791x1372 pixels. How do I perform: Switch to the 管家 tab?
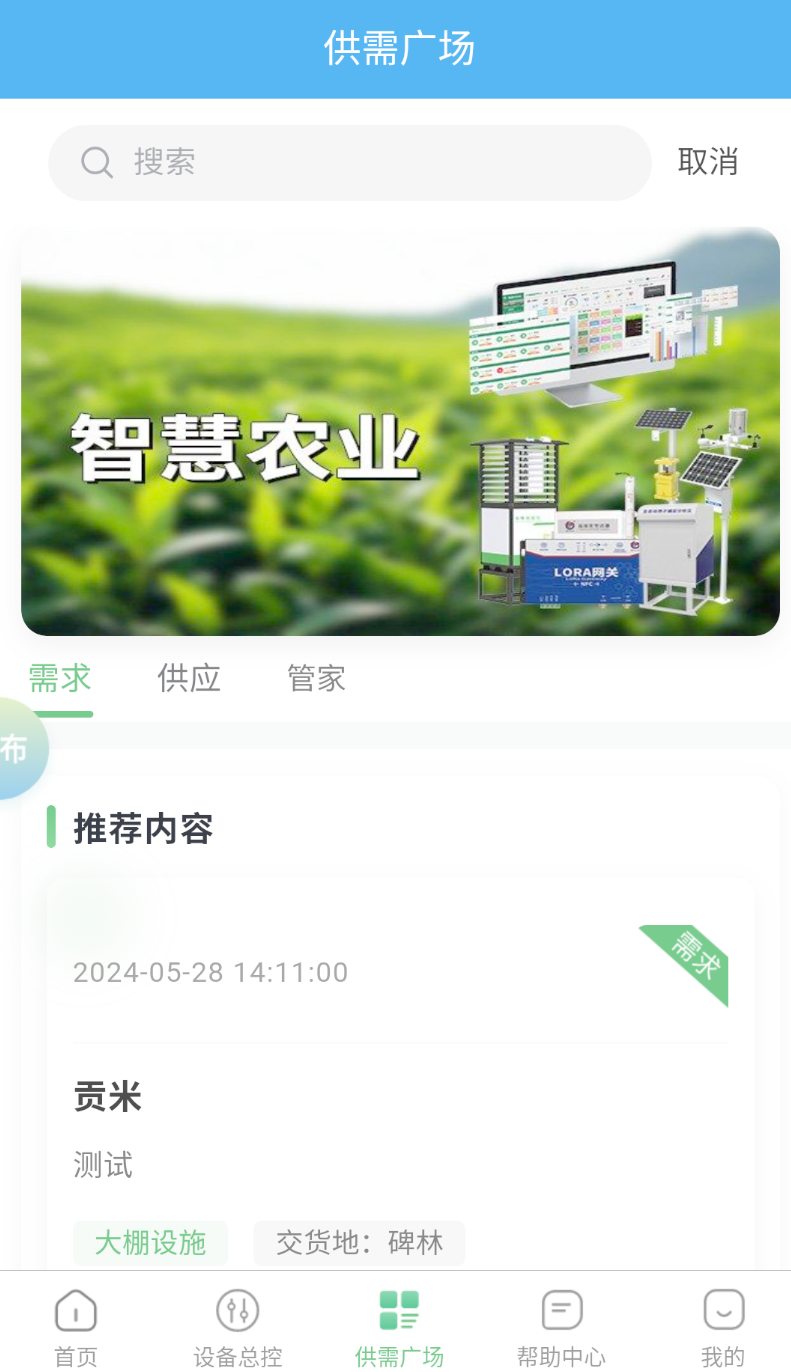coord(316,679)
